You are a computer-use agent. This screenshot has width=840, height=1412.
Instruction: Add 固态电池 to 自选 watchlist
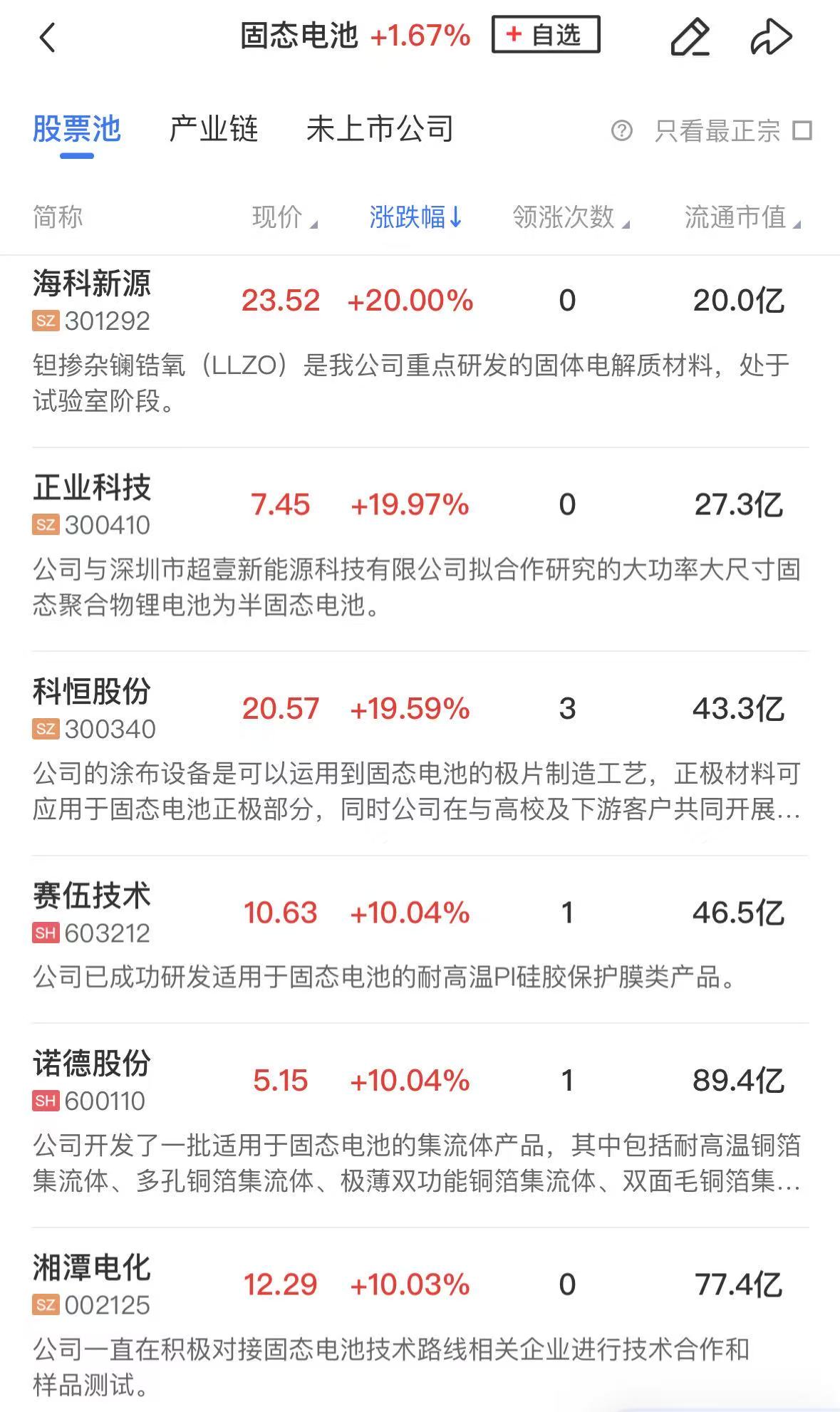point(546,35)
